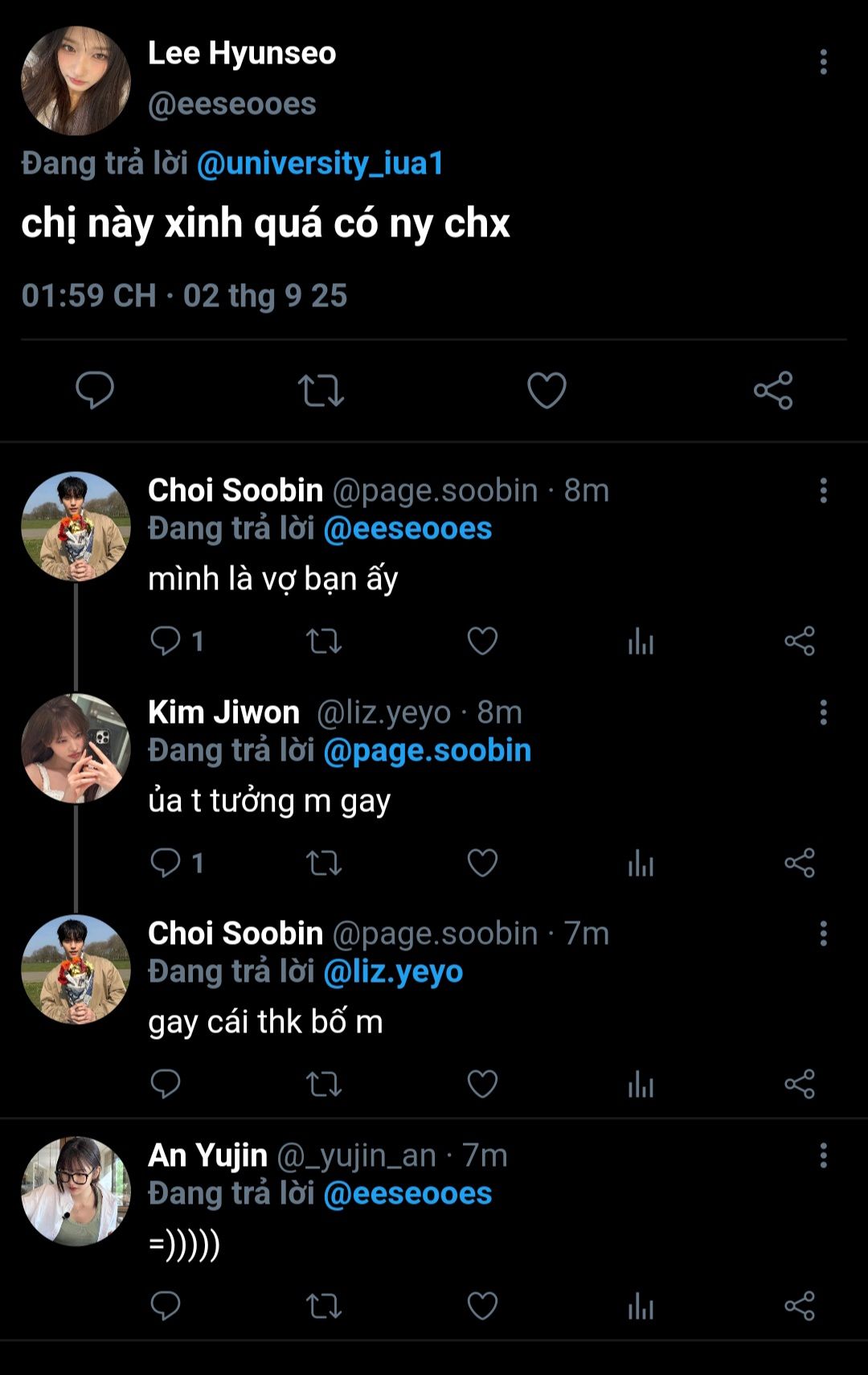Open overflow menu on An Yujin's reply
Viewport: 868px width, 1375px height.
coord(823,1155)
